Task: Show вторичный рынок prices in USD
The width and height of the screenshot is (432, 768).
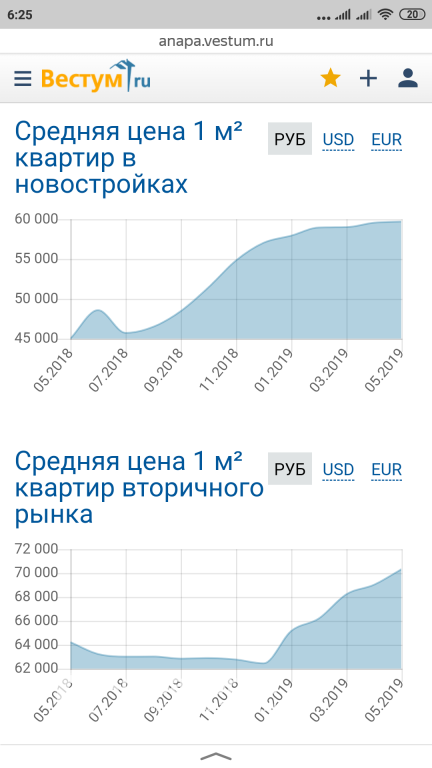Action: point(338,469)
